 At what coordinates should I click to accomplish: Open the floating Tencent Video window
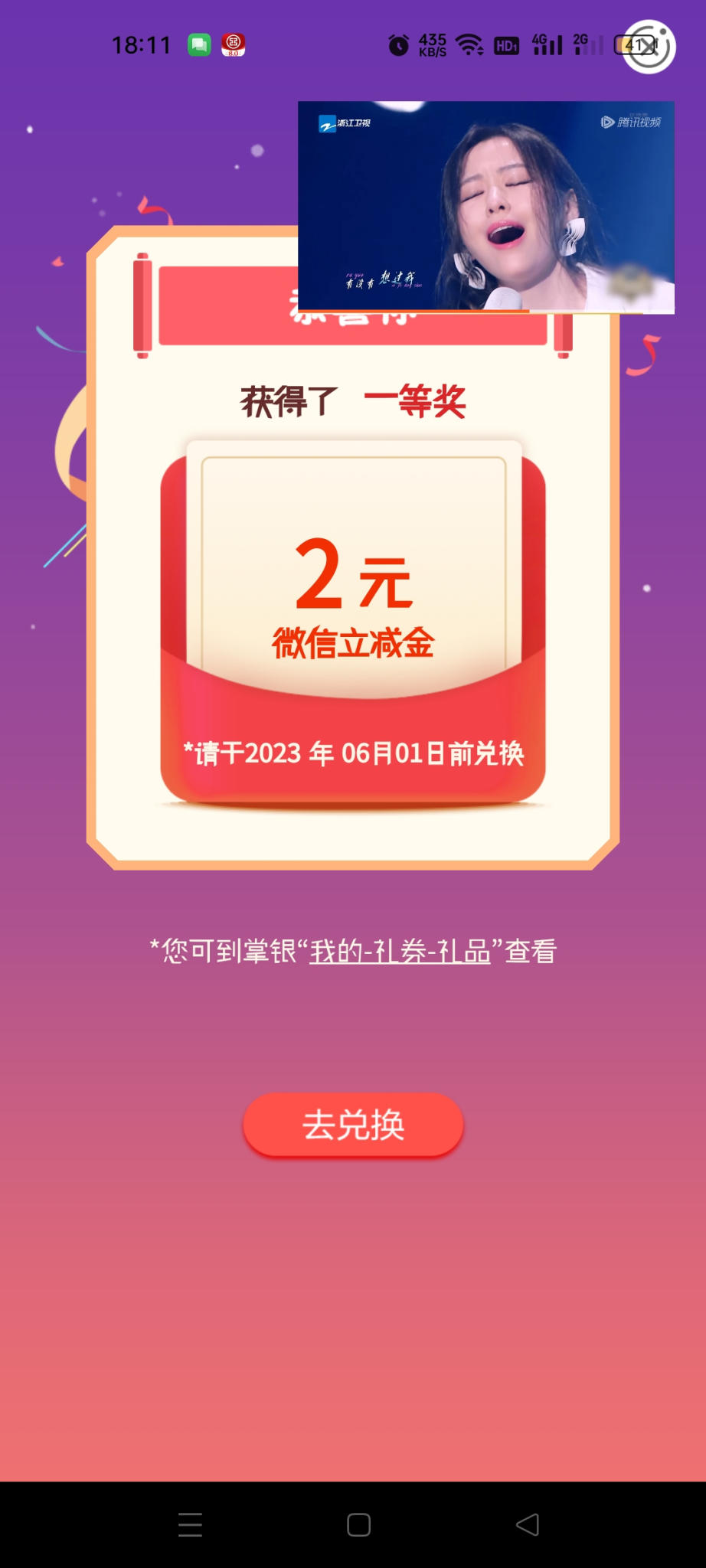(485, 207)
